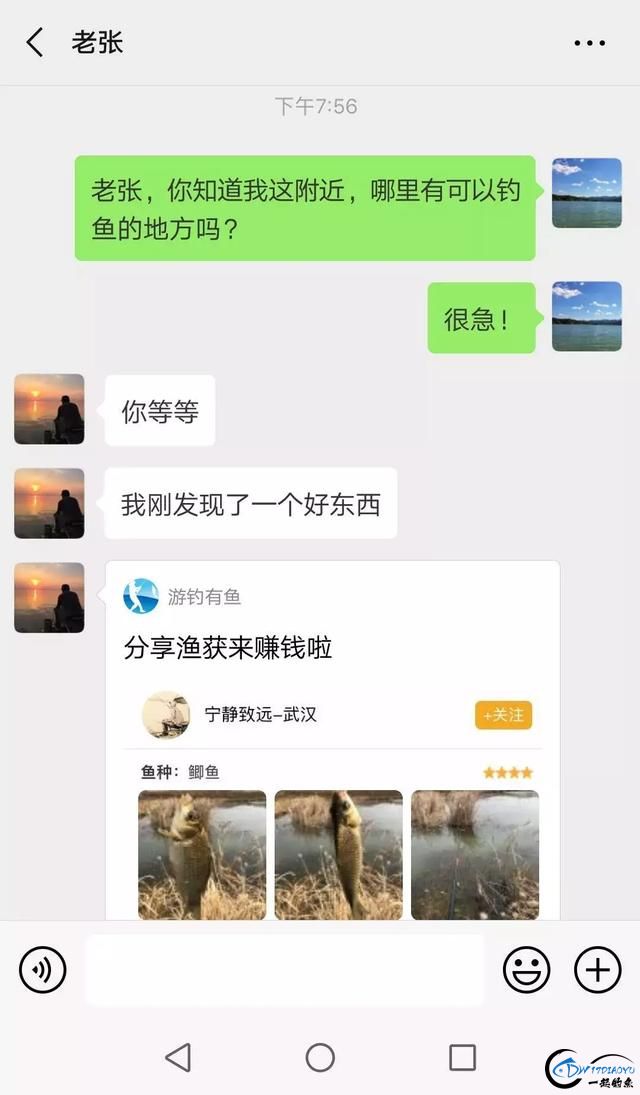Open the emoji picker
The width and height of the screenshot is (640, 1095).
click(x=526, y=969)
